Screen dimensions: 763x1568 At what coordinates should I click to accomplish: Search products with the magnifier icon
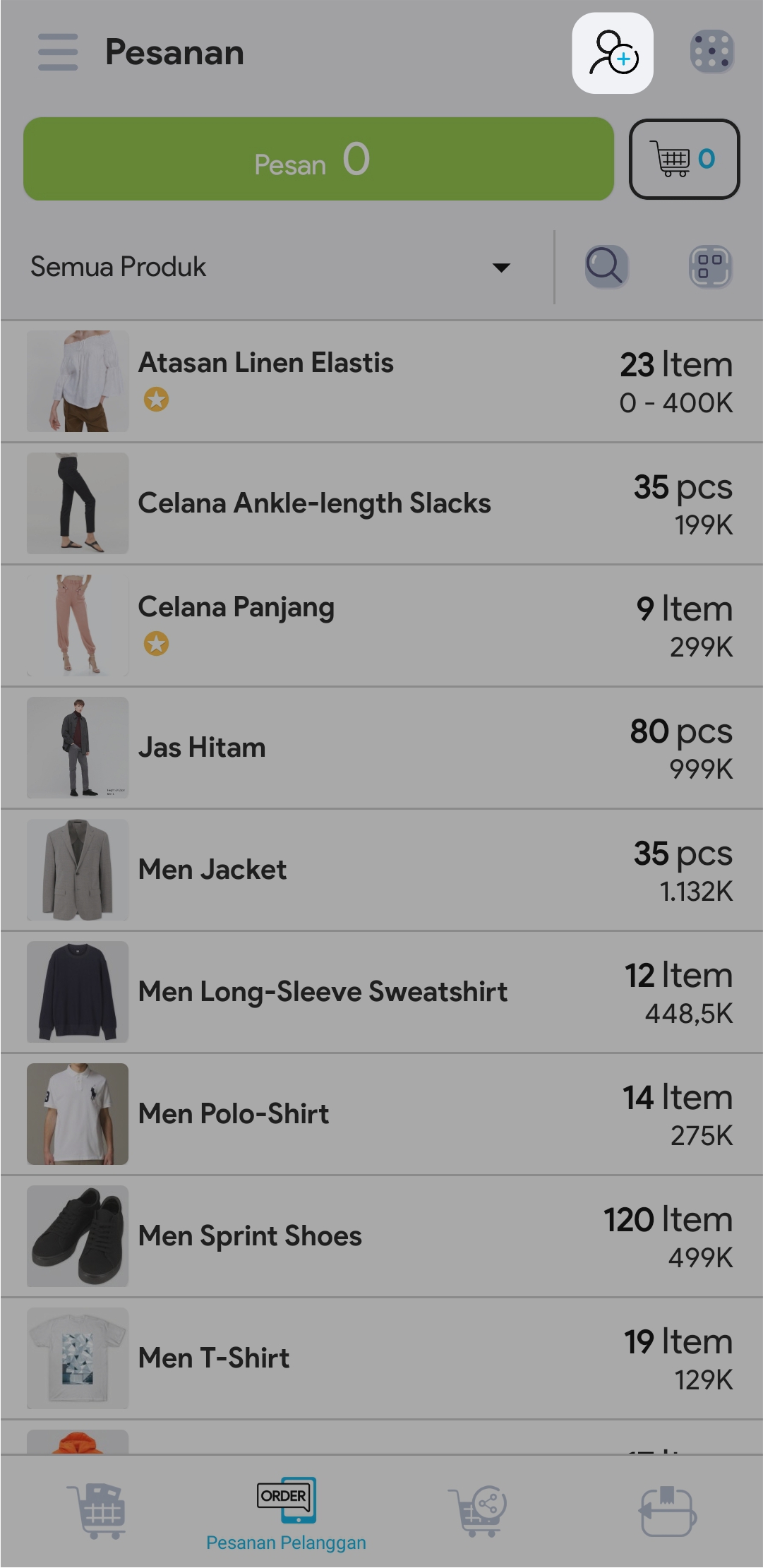(606, 267)
